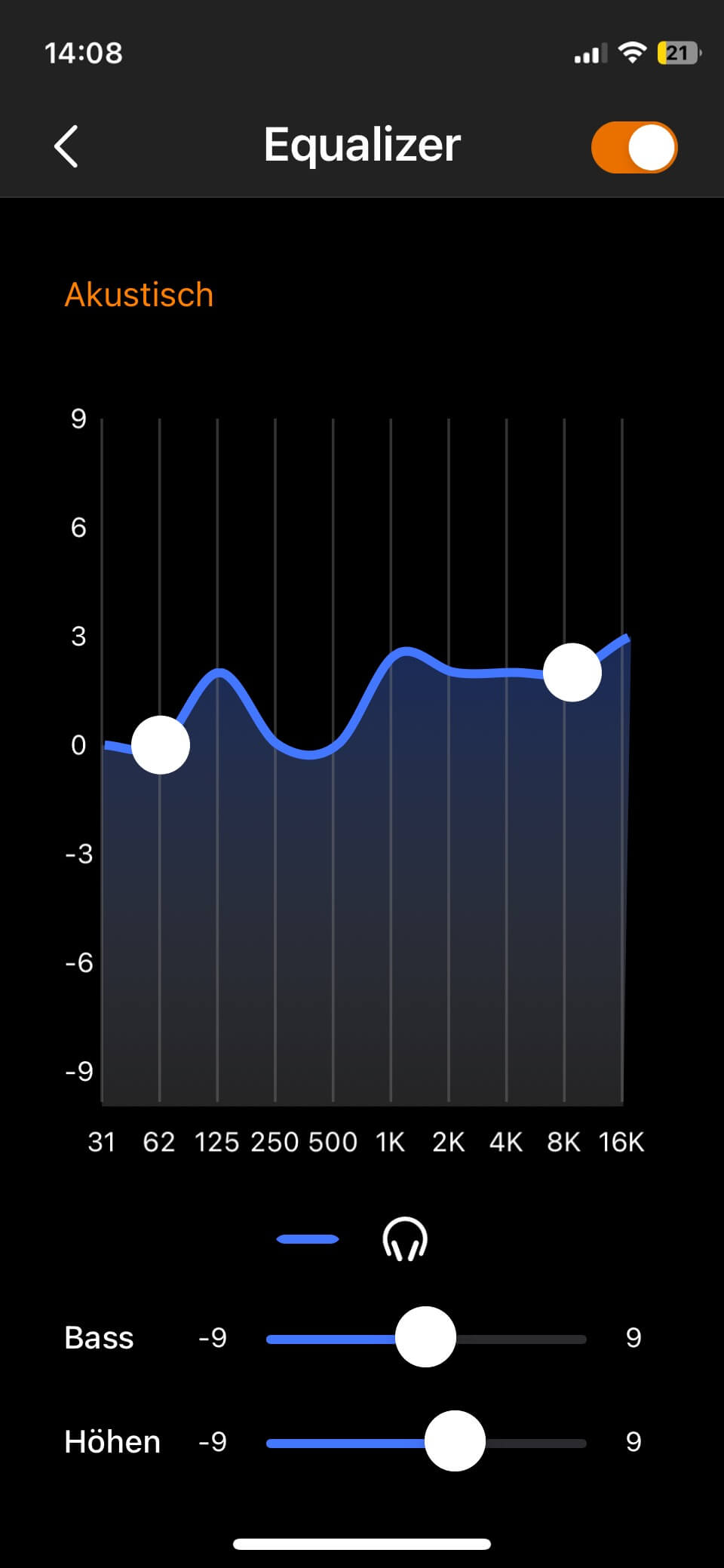Screen dimensions: 724x1568
Task: Tap the Höhen slider handle
Action: tap(455, 1441)
